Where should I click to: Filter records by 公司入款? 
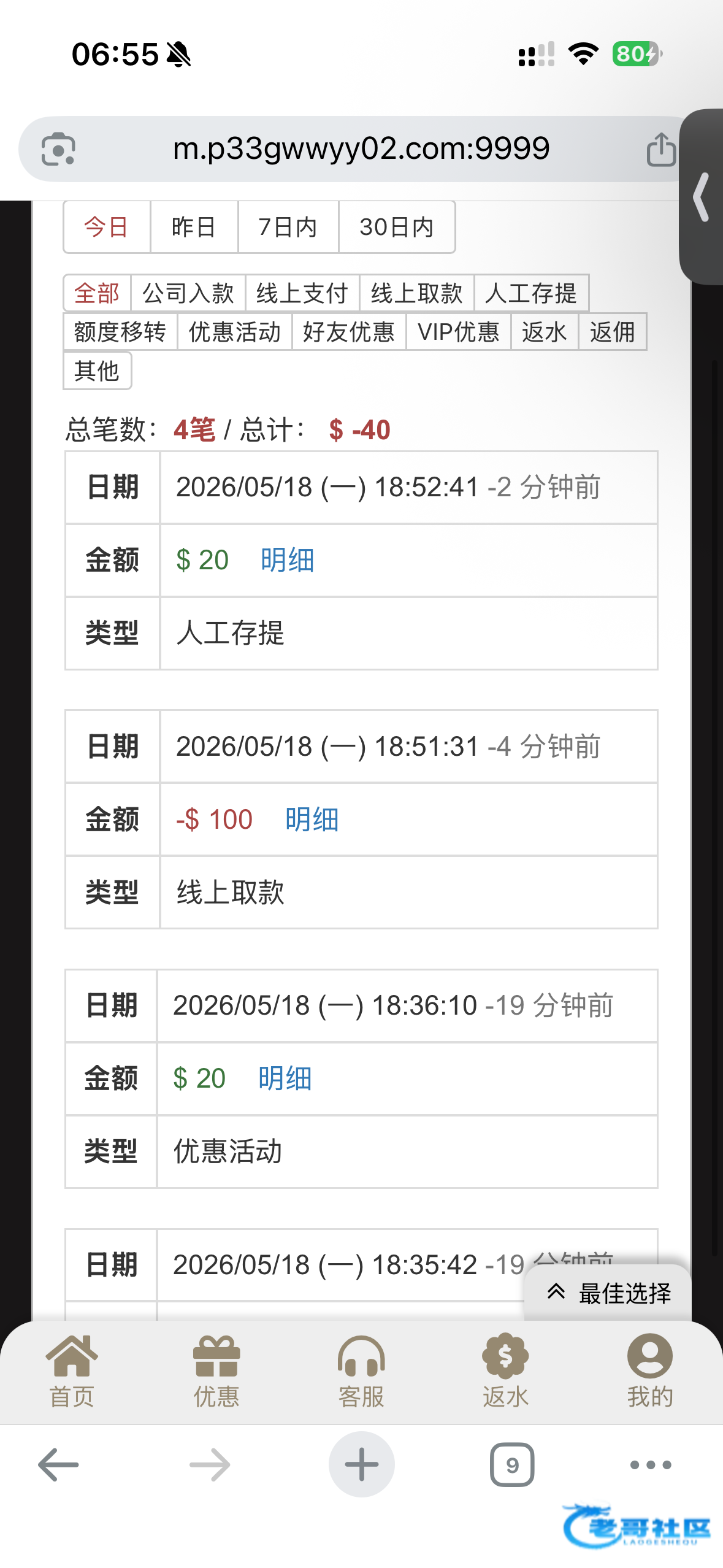click(188, 293)
